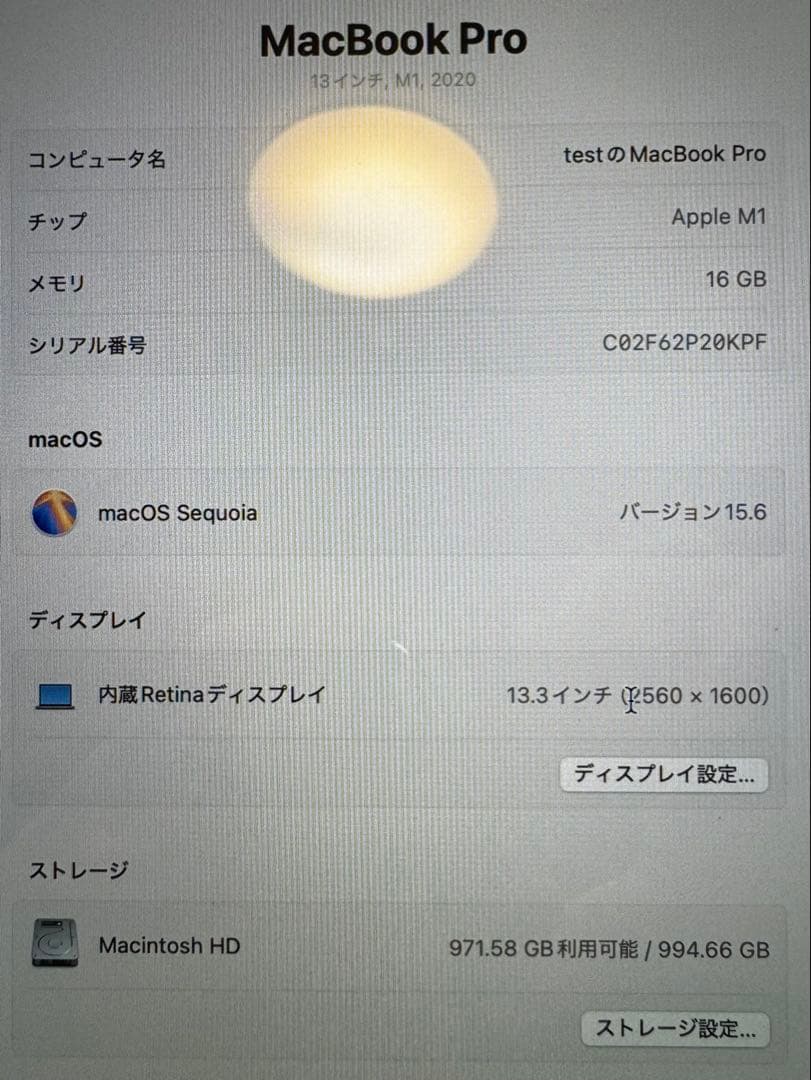Click the colorful Sequoia mountain graphic
The height and width of the screenshot is (1080, 811).
pyautogui.click(x=54, y=512)
